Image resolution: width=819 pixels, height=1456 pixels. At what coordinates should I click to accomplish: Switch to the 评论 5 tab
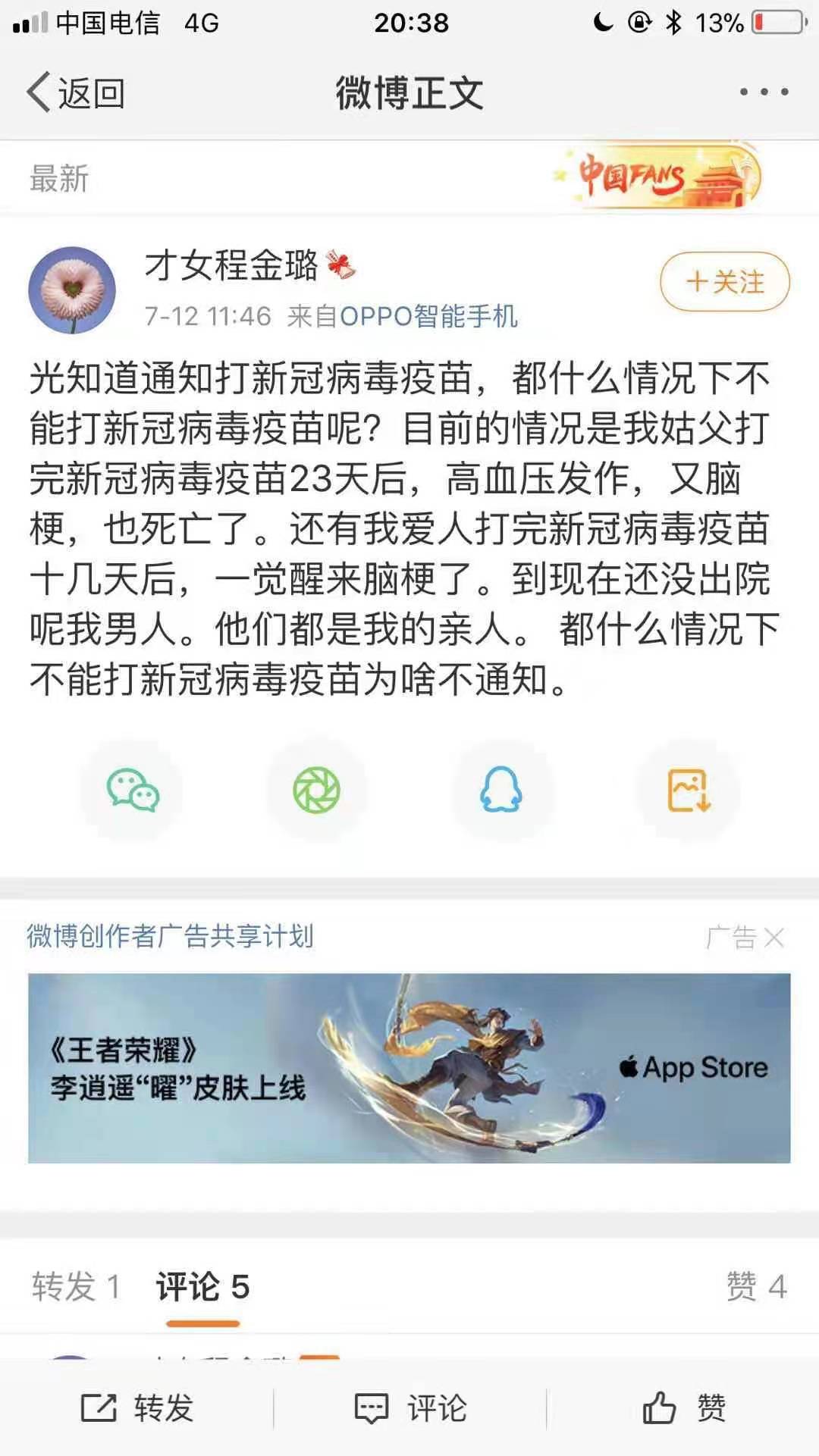[x=202, y=1286]
